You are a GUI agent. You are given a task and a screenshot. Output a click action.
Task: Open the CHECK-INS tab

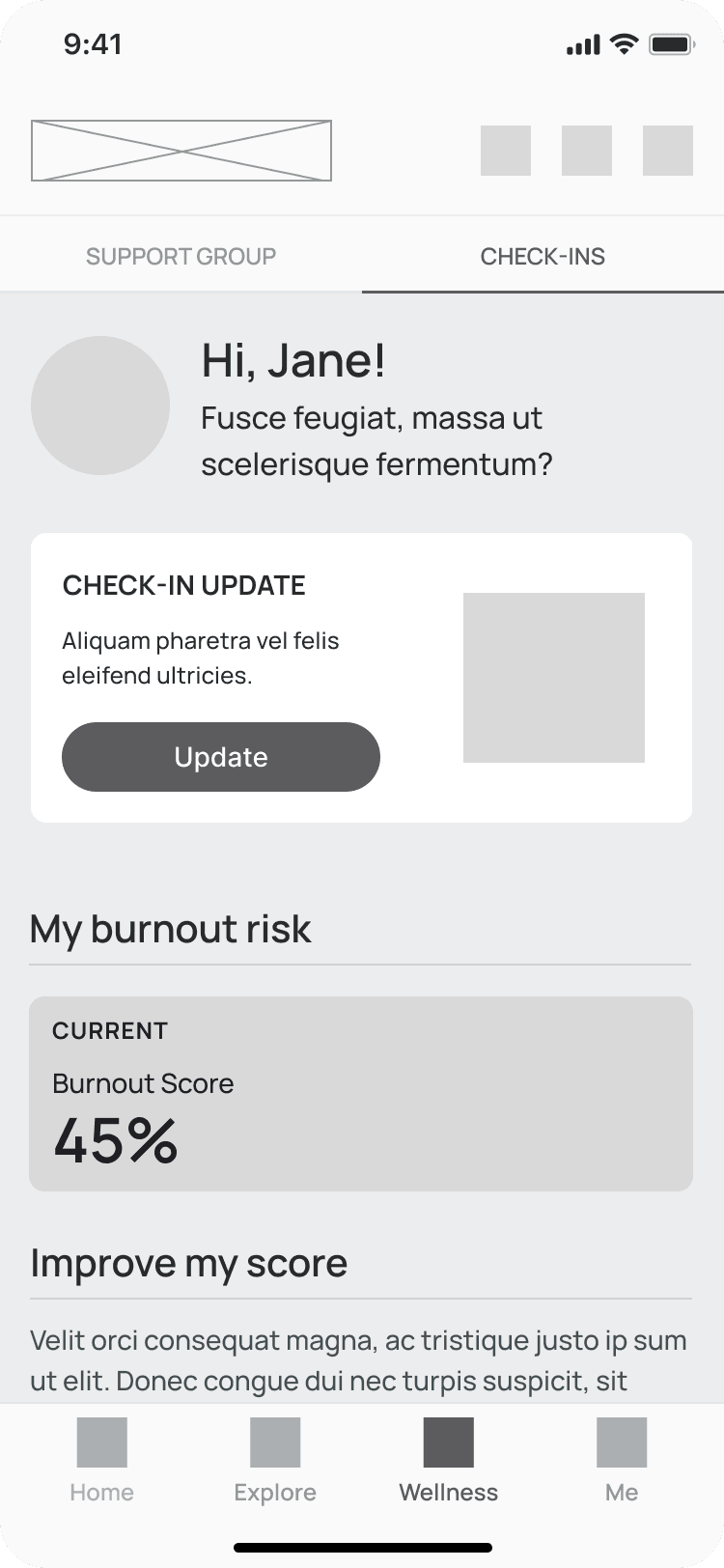pos(543,256)
